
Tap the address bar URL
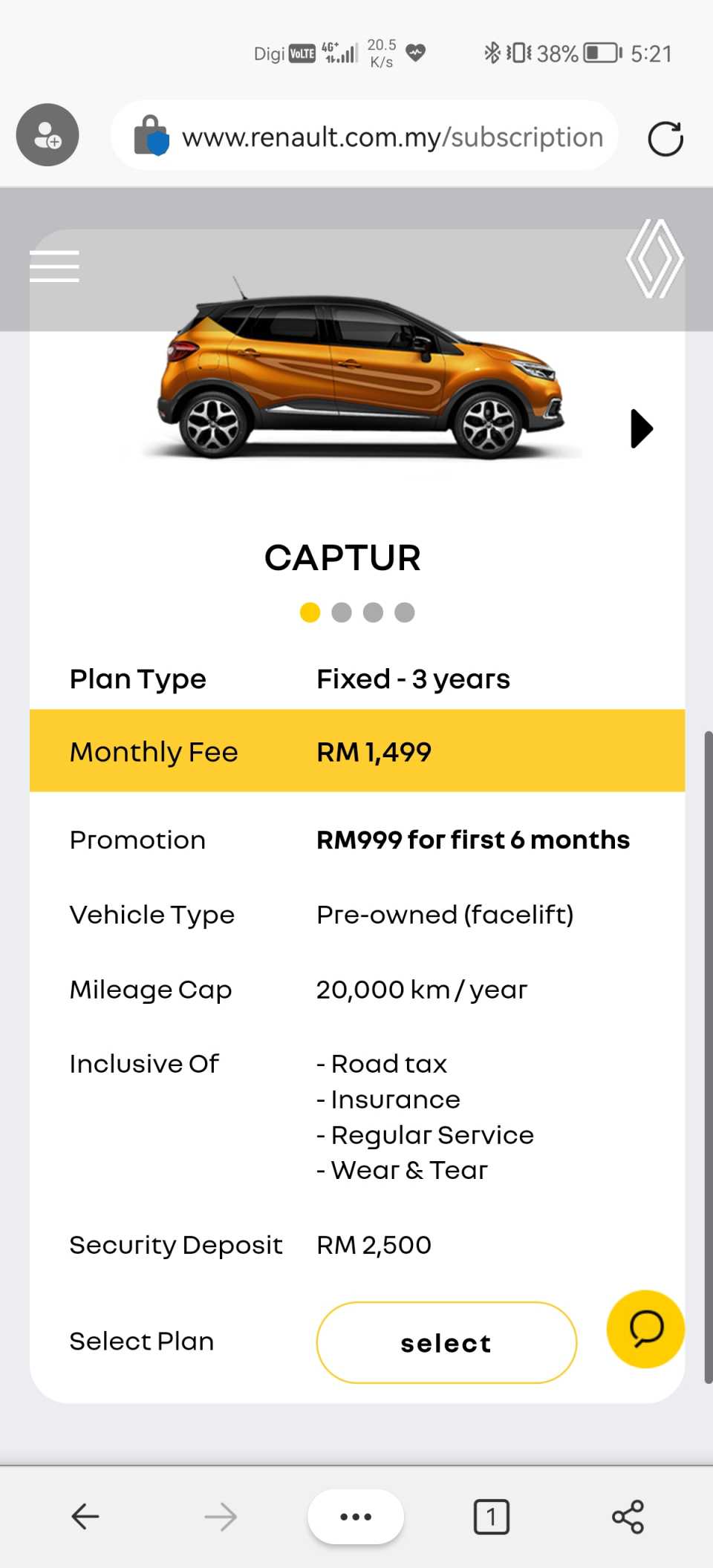[x=392, y=137]
